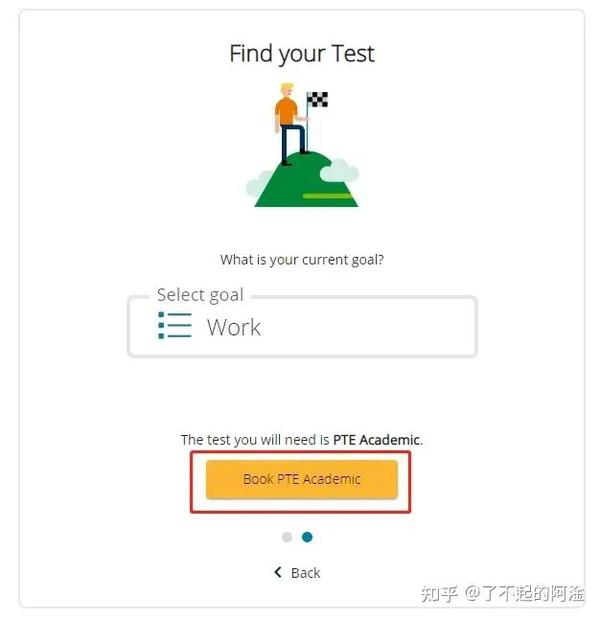Go back using the Back link

(297, 572)
